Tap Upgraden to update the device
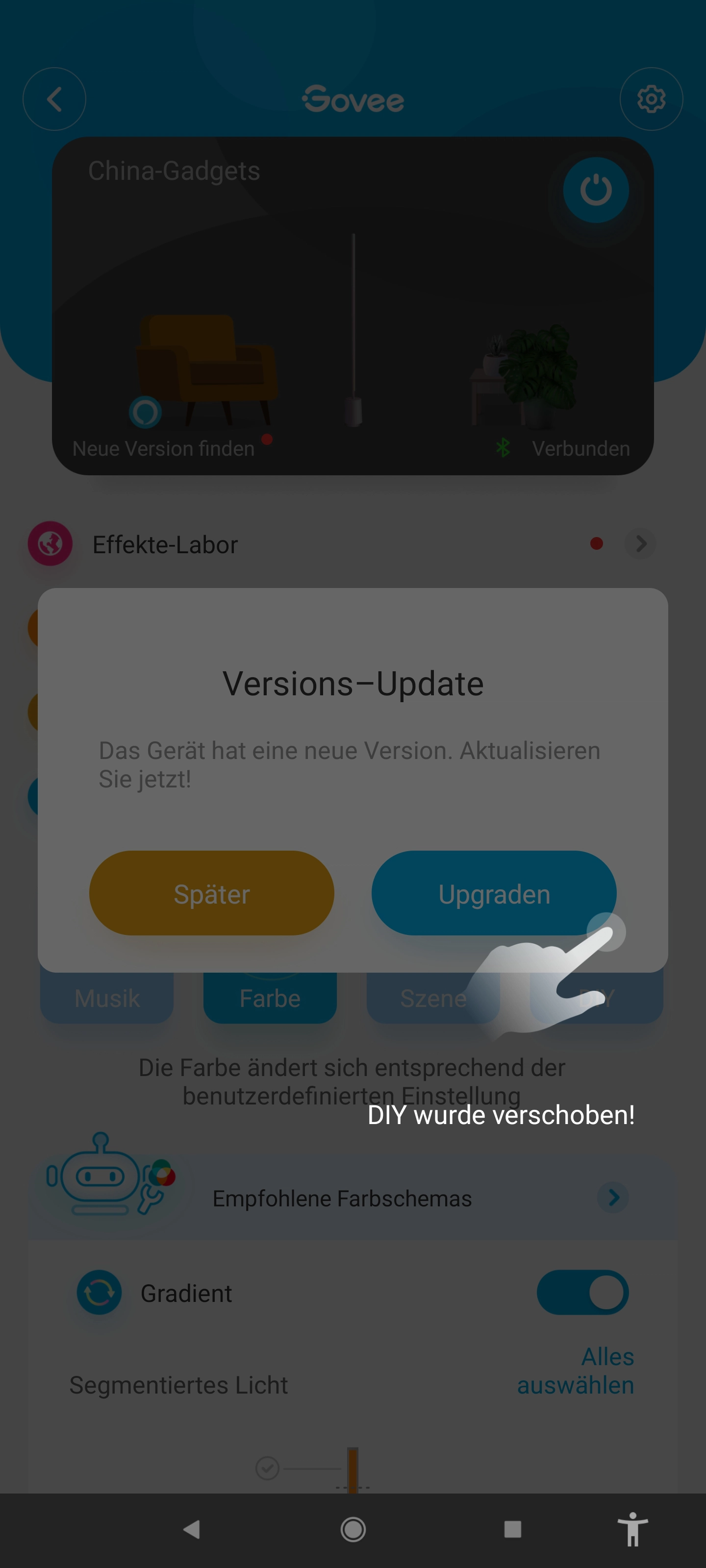The width and height of the screenshot is (706, 1568). pyautogui.click(x=493, y=893)
